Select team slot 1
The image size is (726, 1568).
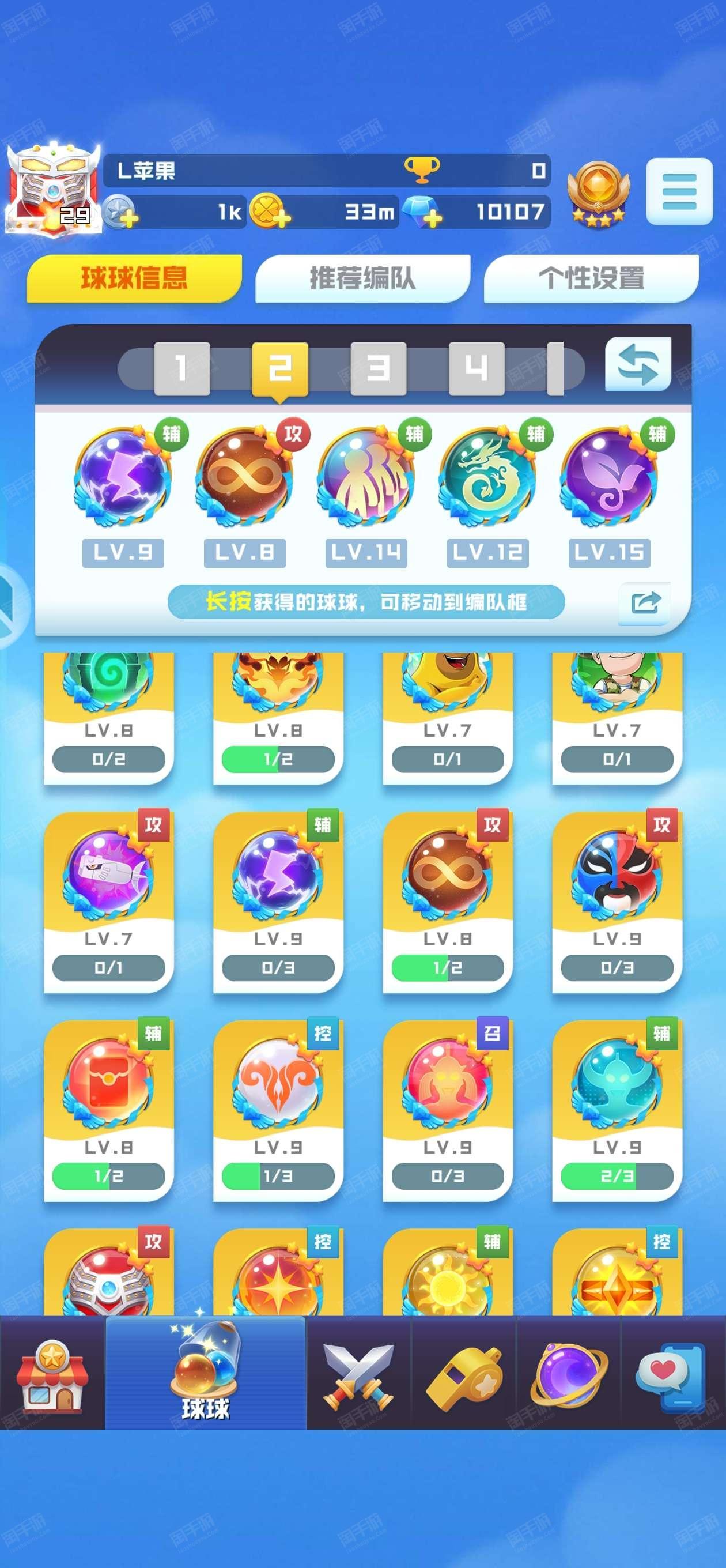182,368
